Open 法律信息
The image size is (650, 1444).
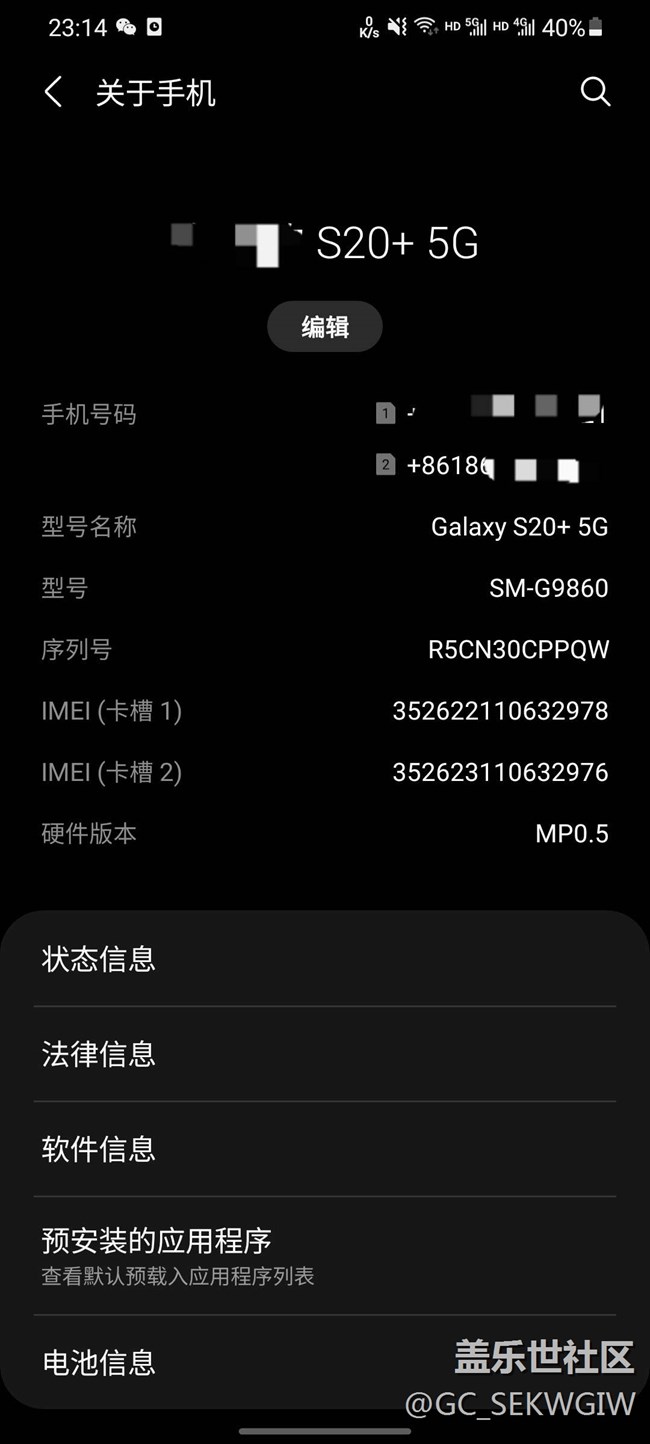[100, 1053]
